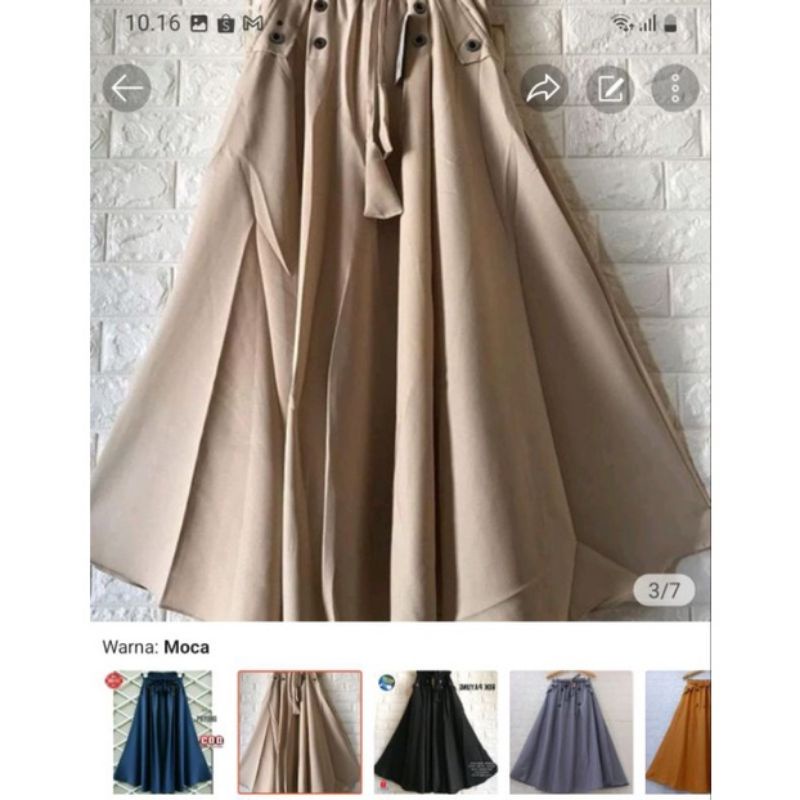Choose the mustard yellow skirt variant
800x800 pixels.
pyautogui.click(x=679, y=732)
